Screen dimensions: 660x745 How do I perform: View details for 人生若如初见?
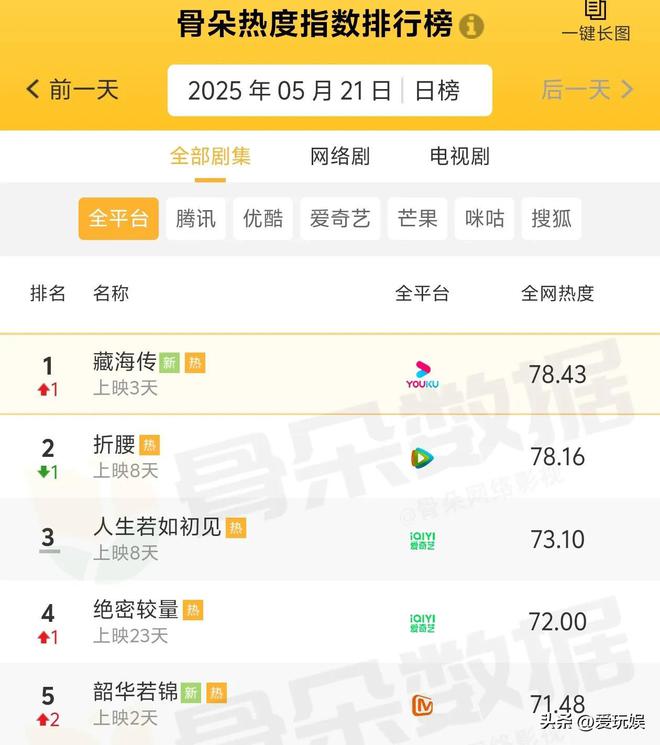(x=156, y=527)
